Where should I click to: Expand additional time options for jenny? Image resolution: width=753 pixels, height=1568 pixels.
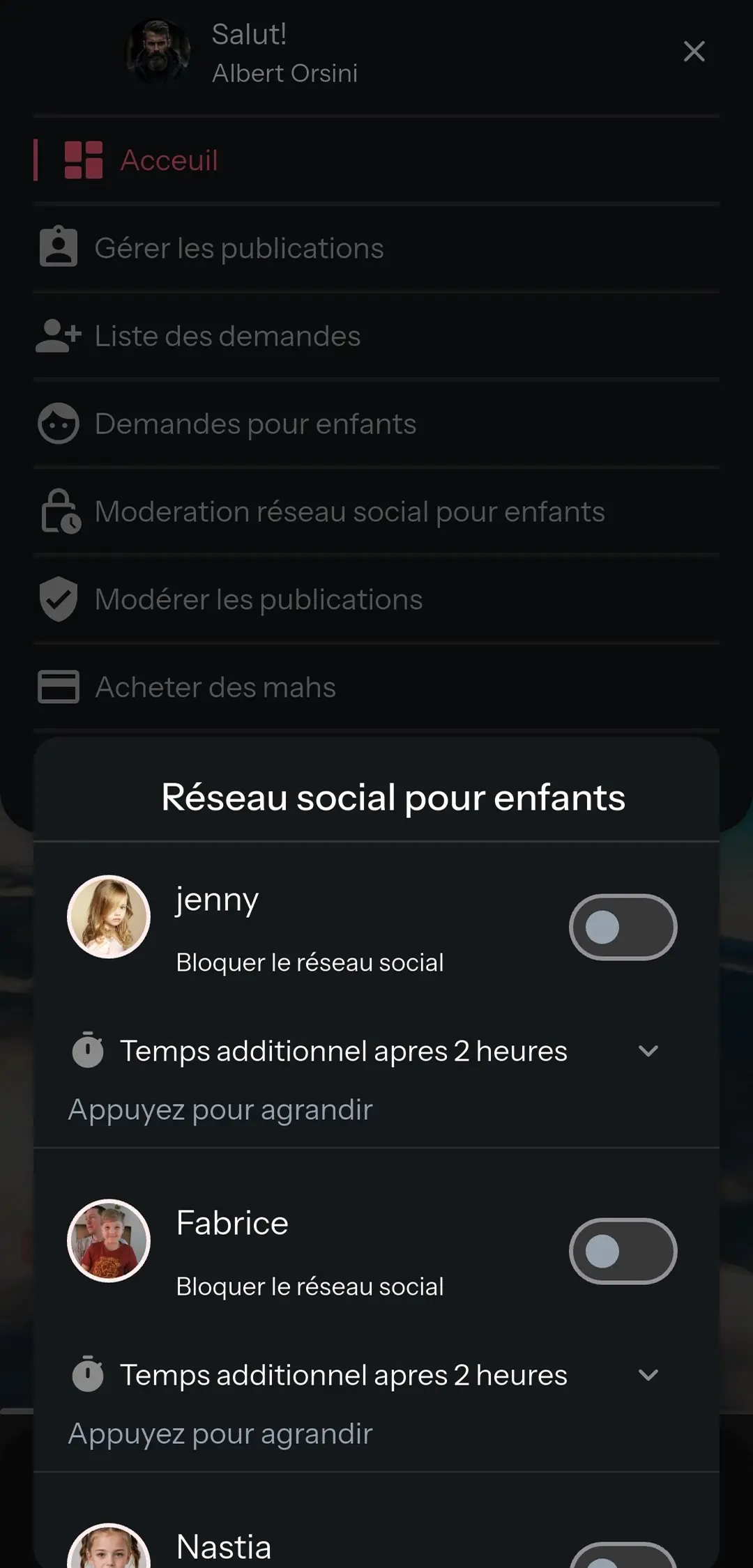coord(648,1051)
